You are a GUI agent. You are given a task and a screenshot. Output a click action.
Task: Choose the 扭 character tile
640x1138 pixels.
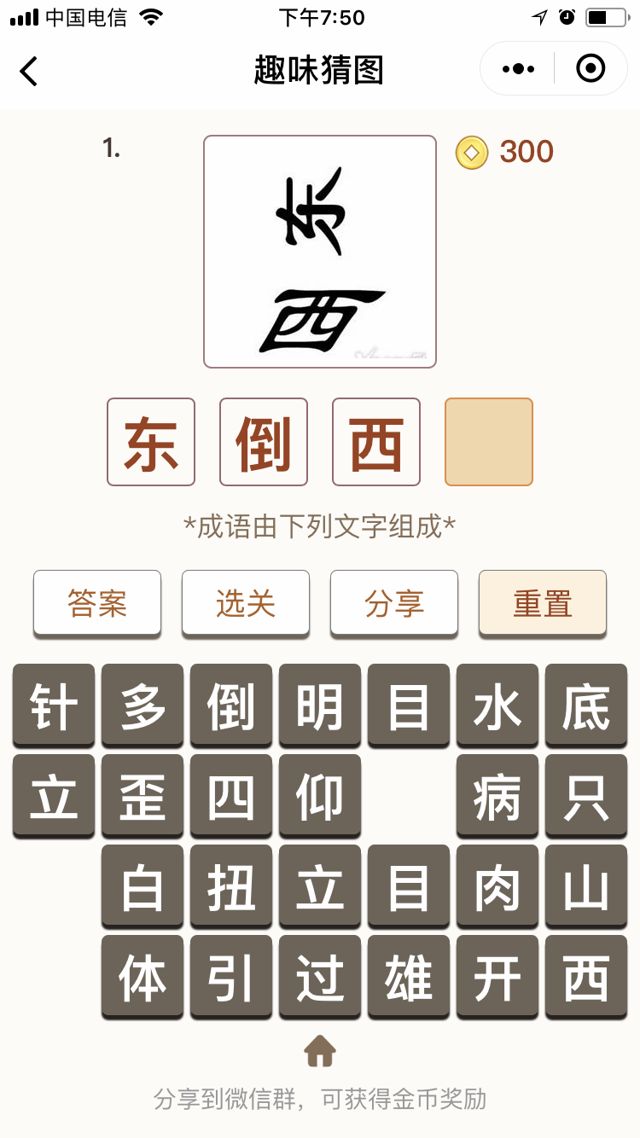pyautogui.click(x=231, y=886)
